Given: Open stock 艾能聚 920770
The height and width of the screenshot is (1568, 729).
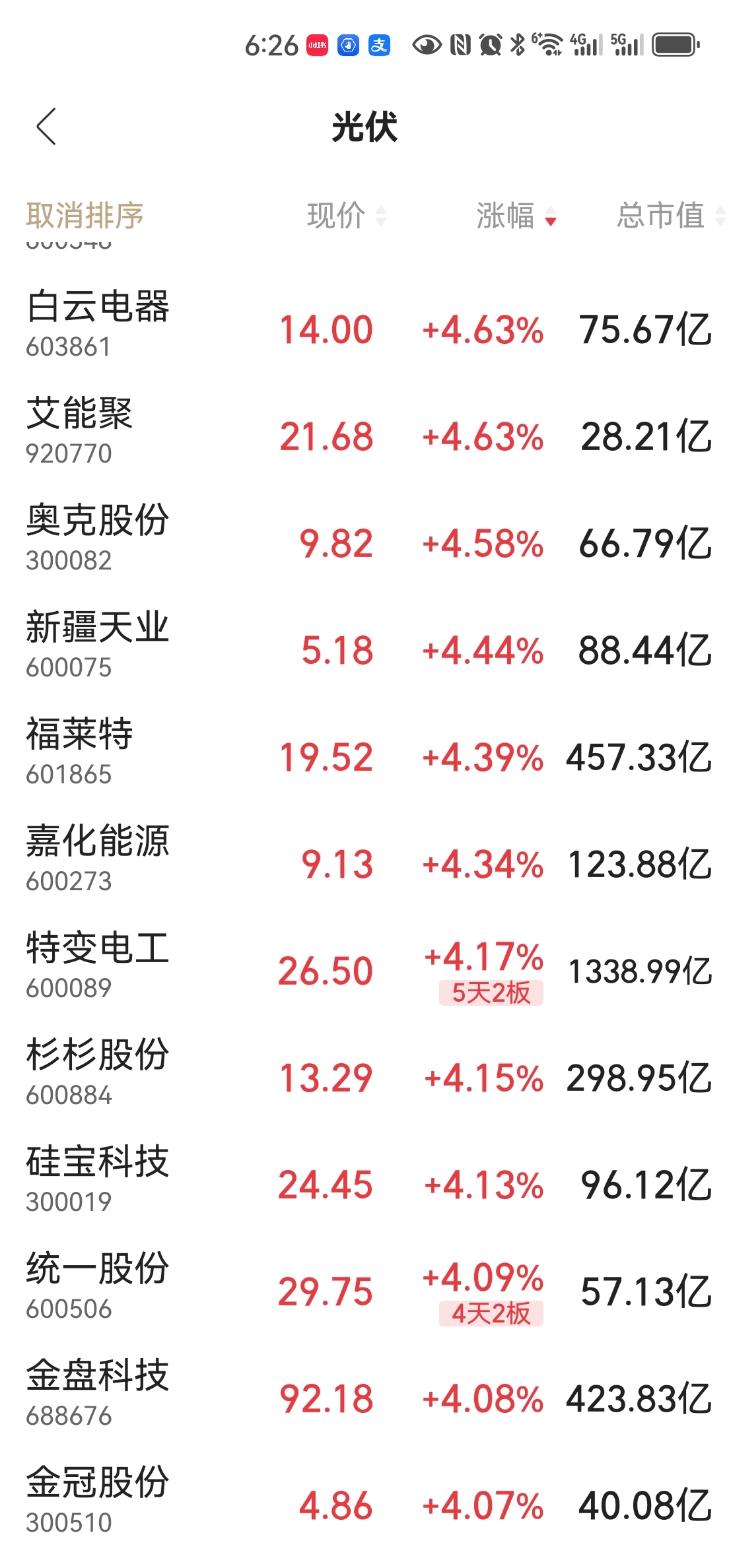Looking at the screenshot, I should [x=79, y=429].
